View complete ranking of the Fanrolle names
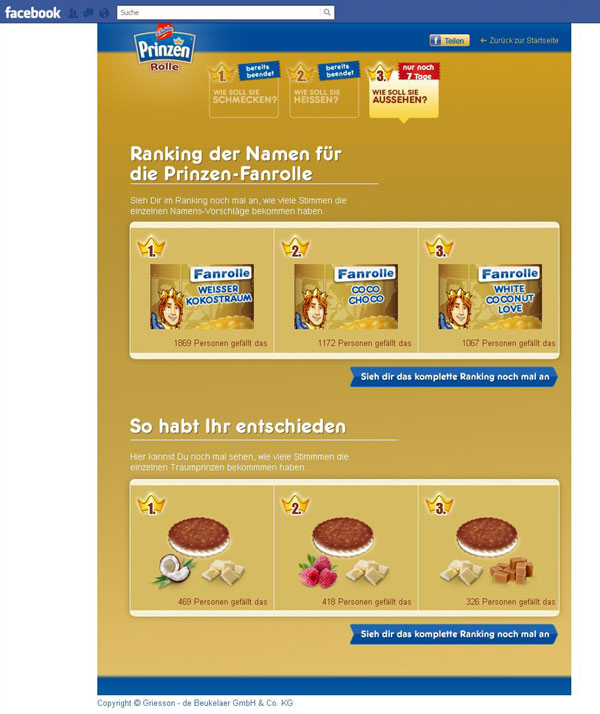 (454, 377)
